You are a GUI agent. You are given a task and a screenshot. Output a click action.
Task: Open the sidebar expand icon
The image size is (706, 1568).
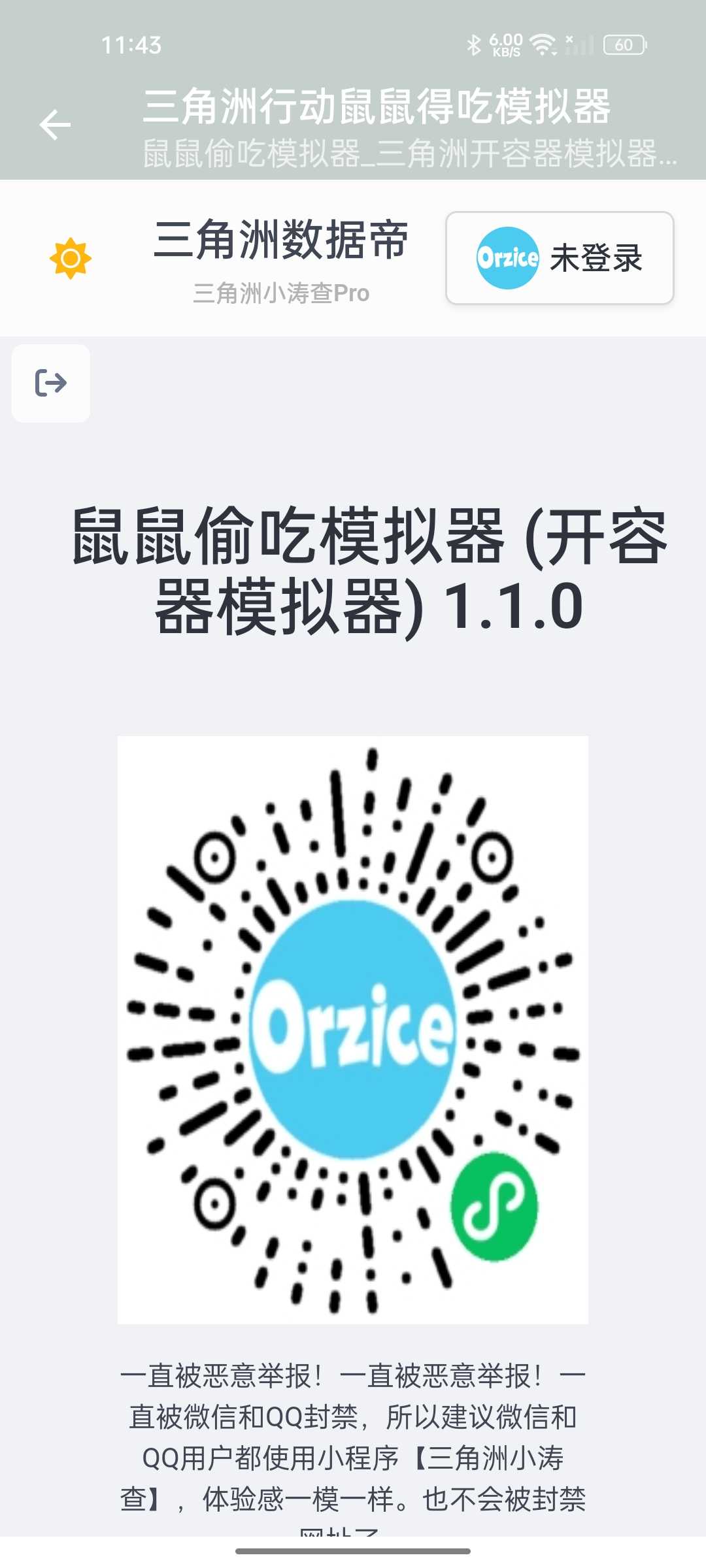51,383
